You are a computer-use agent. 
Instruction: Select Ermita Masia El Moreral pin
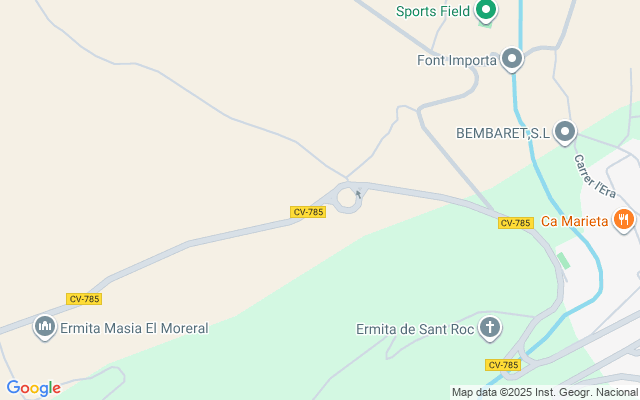45,327
